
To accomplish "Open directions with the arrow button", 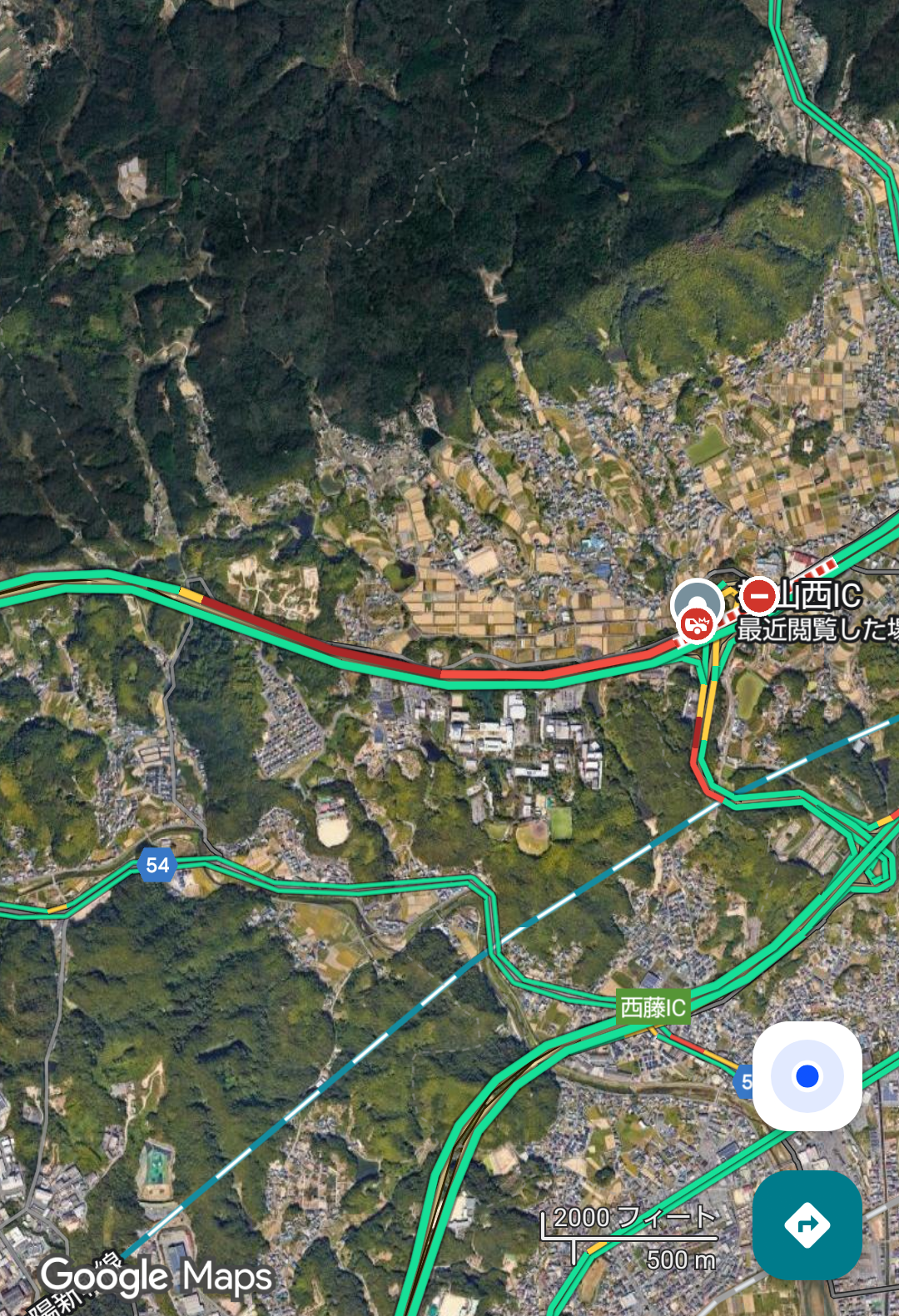I will tap(807, 1224).
